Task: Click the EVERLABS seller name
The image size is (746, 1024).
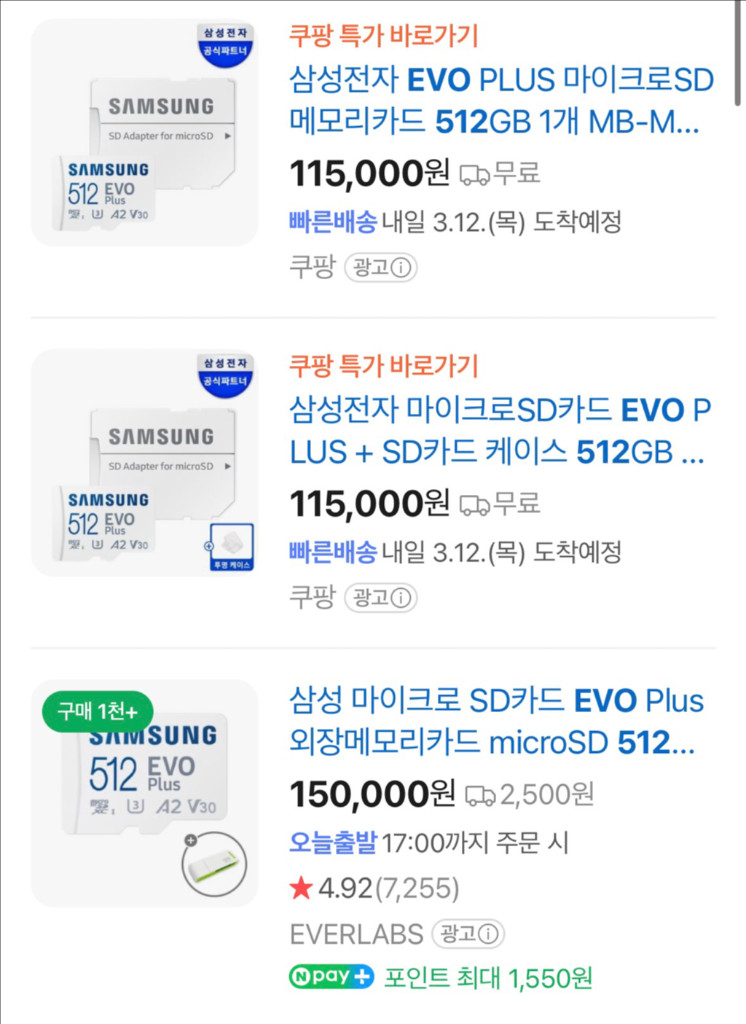Action: (358, 933)
